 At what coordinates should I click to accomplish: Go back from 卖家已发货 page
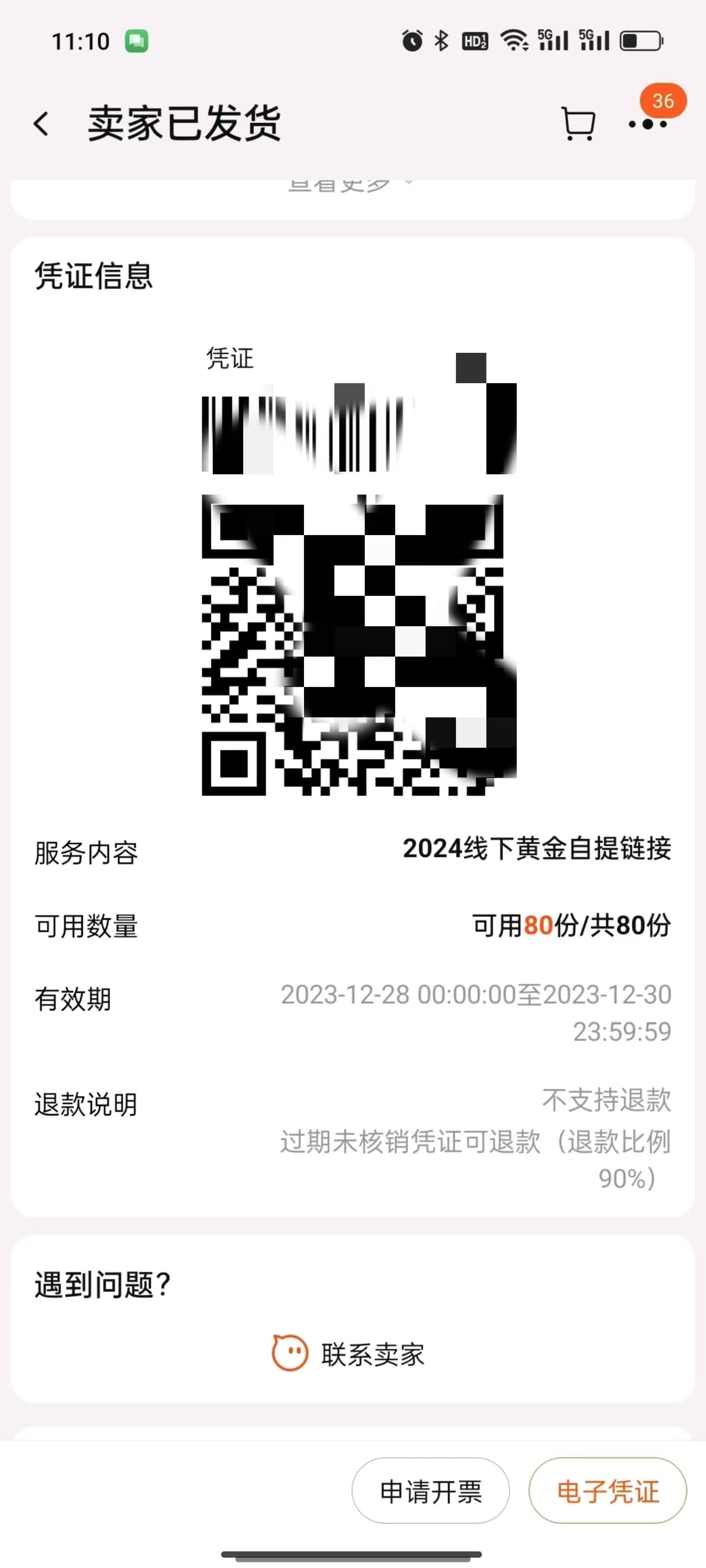coord(41,124)
